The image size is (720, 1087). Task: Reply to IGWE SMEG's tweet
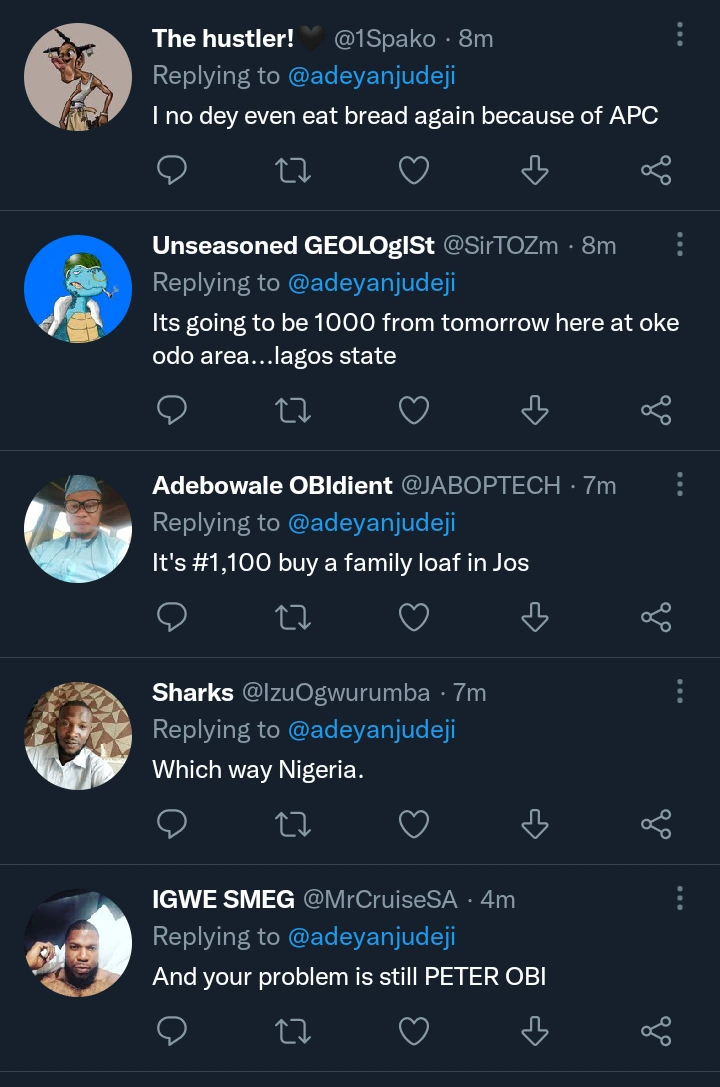(x=173, y=1030)
